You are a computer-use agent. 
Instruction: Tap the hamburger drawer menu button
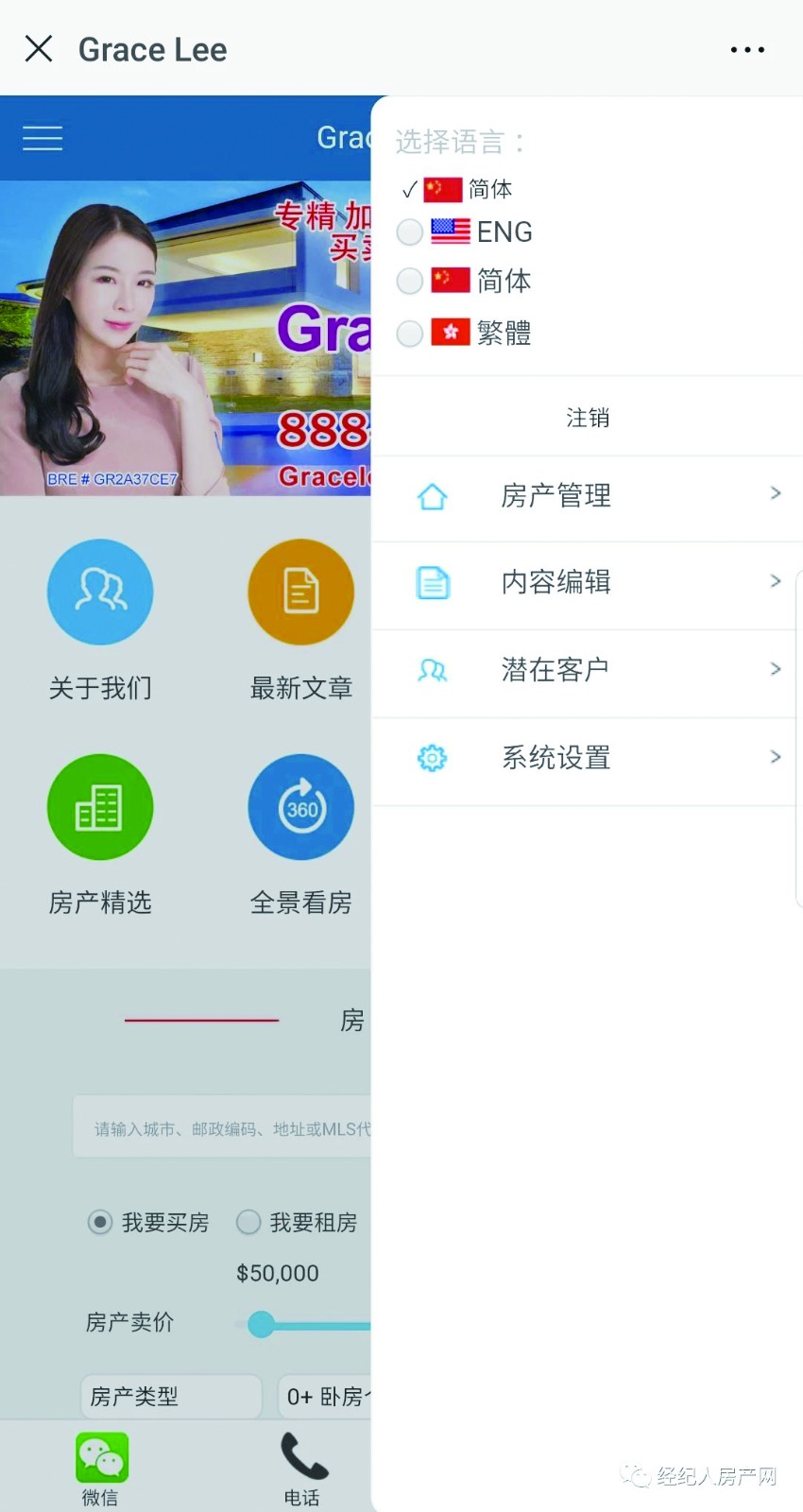click(43, 139)
